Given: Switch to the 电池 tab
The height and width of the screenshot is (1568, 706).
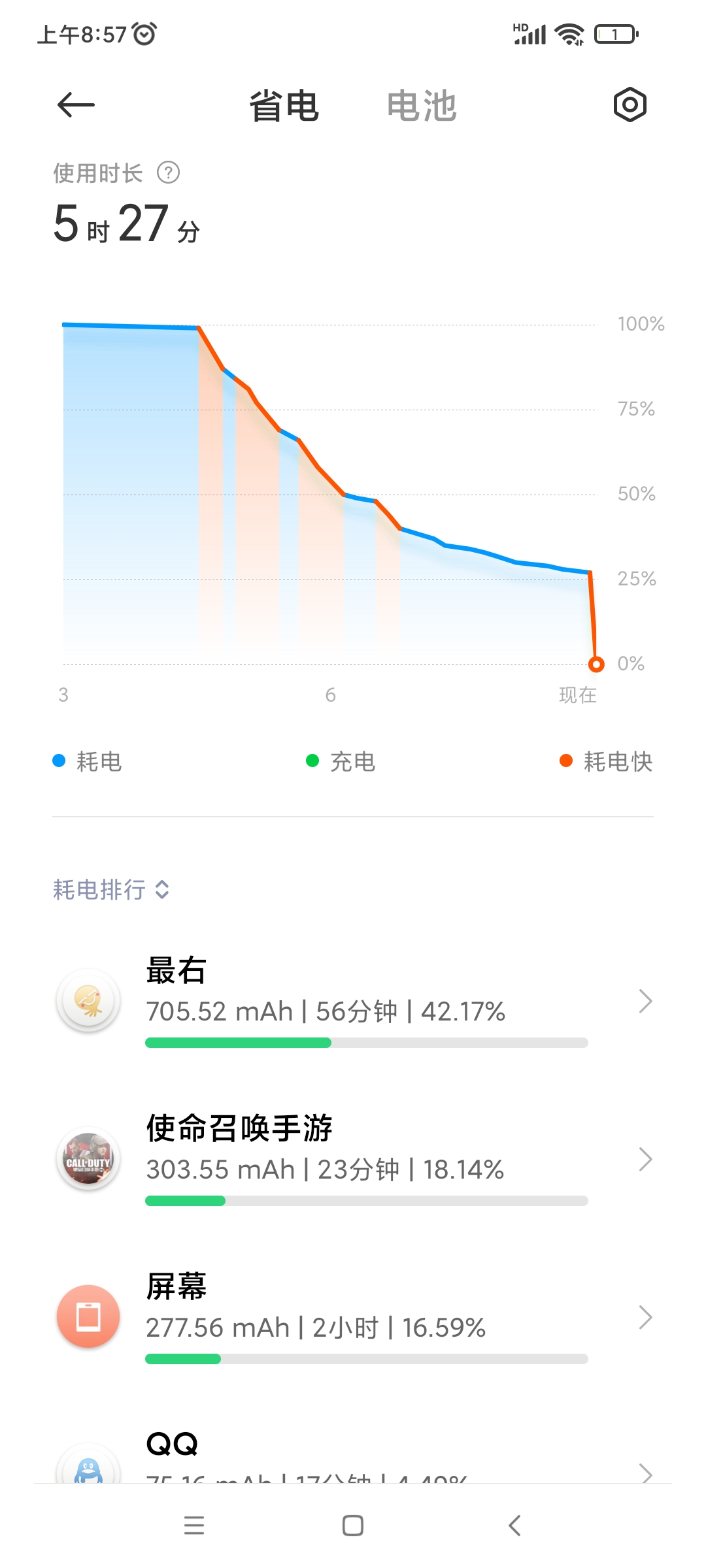Looking at the screenshot, I should point(422,106).
